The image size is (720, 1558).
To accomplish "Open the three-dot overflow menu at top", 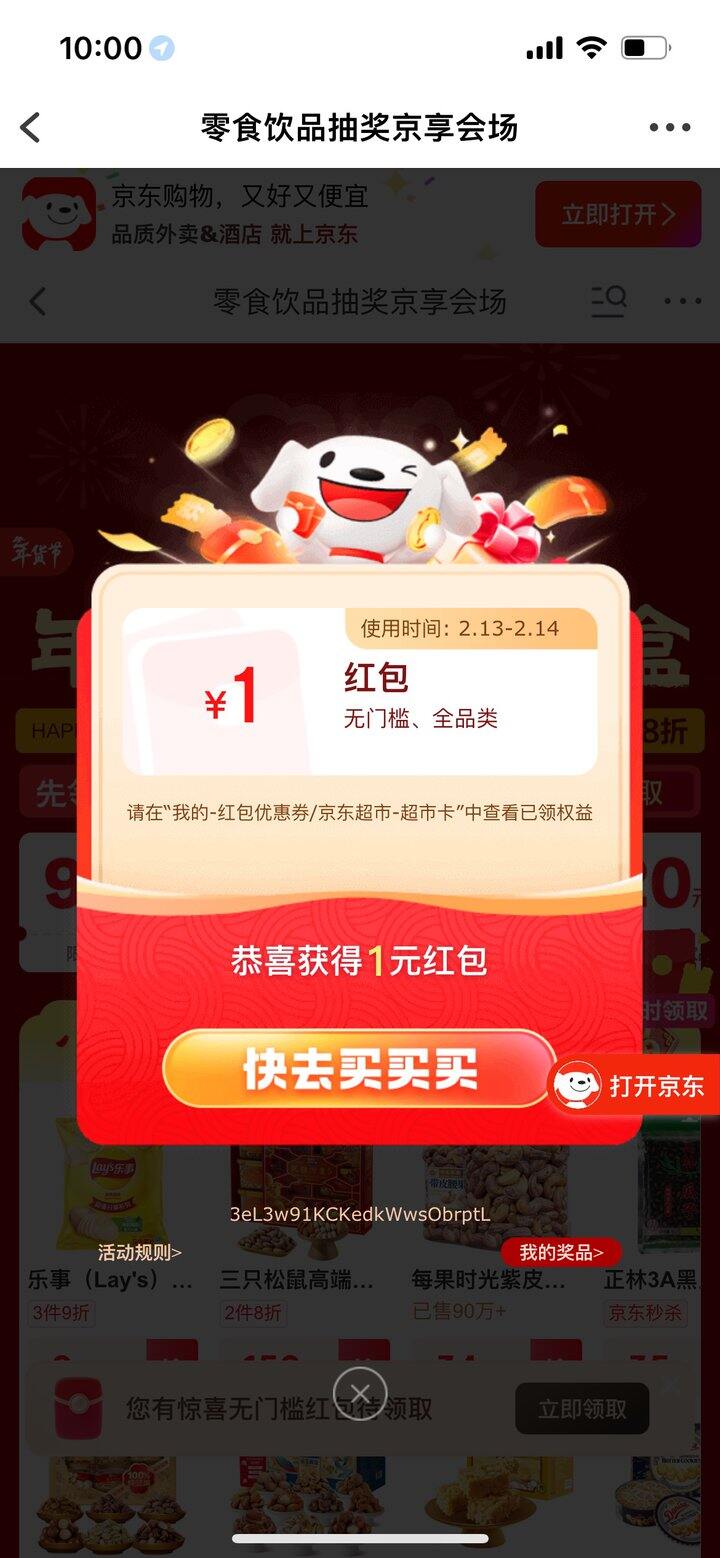I will coord(669,128).
